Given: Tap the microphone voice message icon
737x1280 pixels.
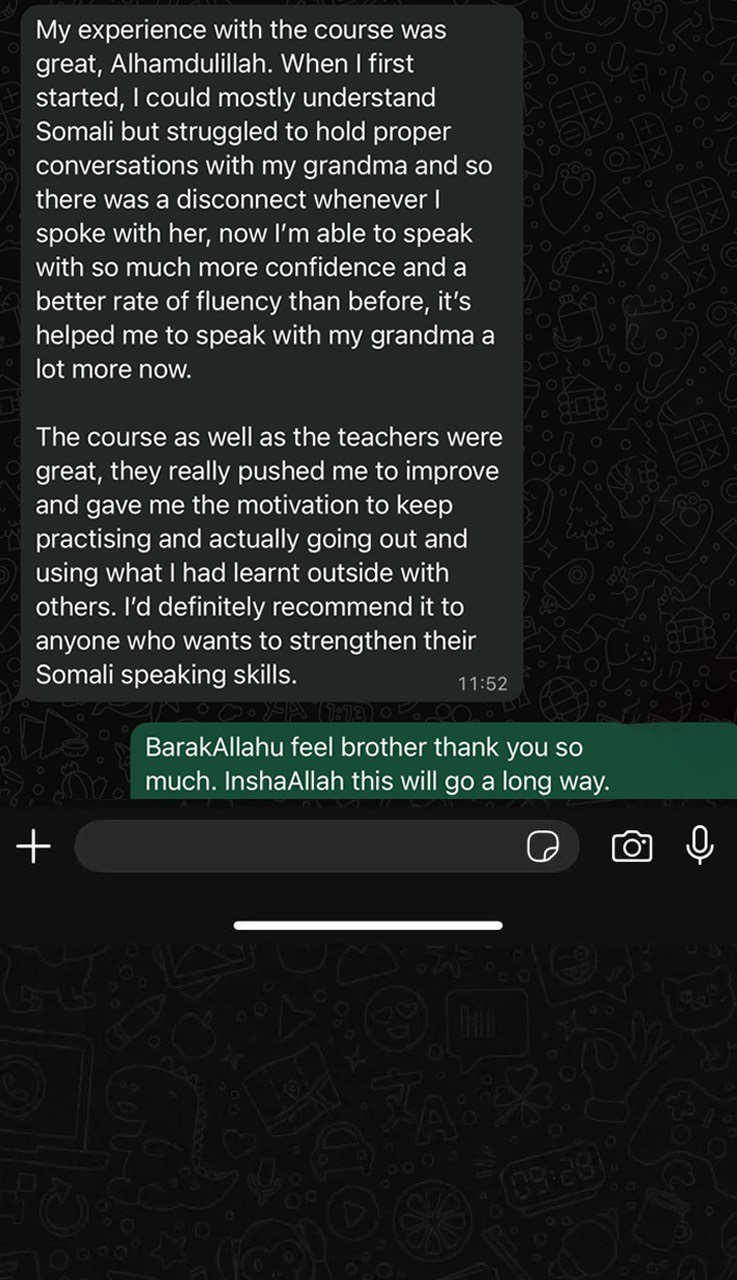Looking at the screenshot, I should (700, 846).
